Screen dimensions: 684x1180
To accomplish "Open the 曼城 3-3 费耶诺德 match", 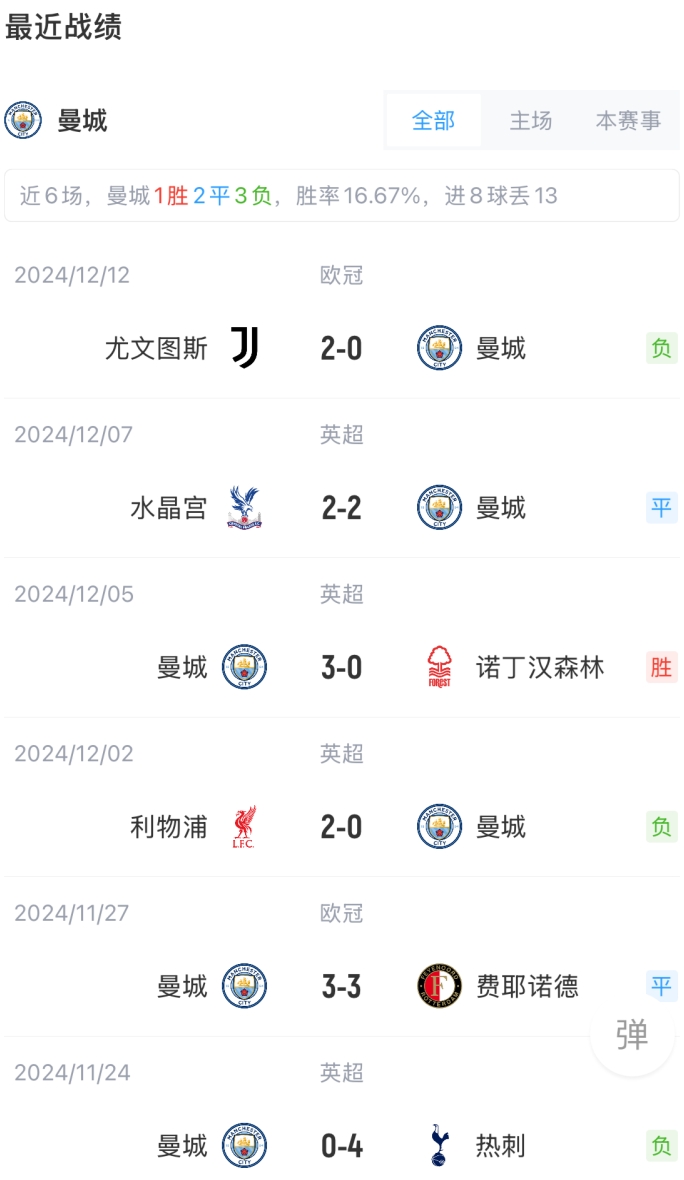I will coord(342,957).
